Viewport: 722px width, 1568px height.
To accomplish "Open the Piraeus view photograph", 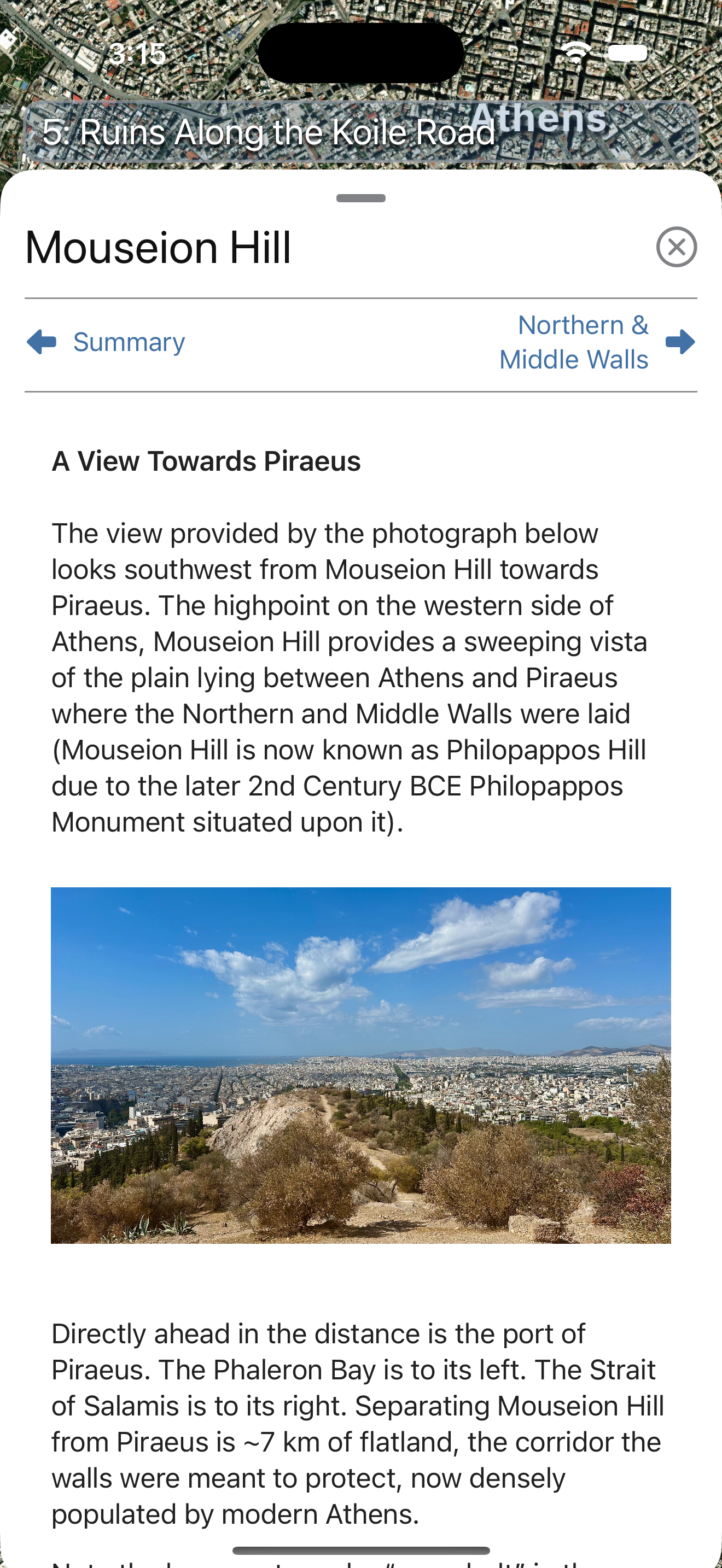I will click(x=360, y=1064).
